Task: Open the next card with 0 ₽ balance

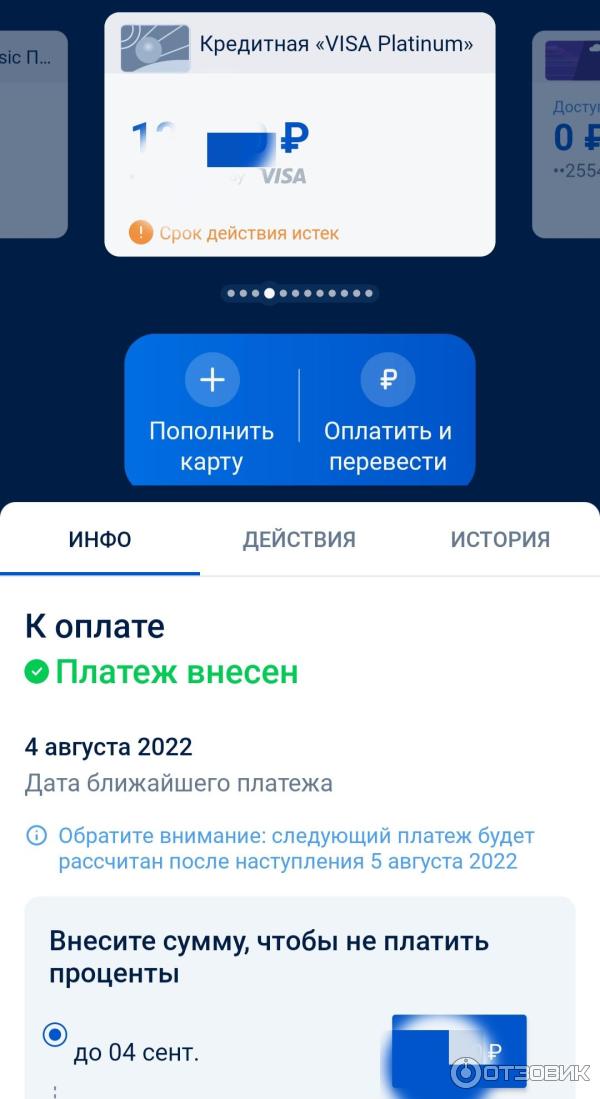Action: pyautogui.click(x=568, y=135)
